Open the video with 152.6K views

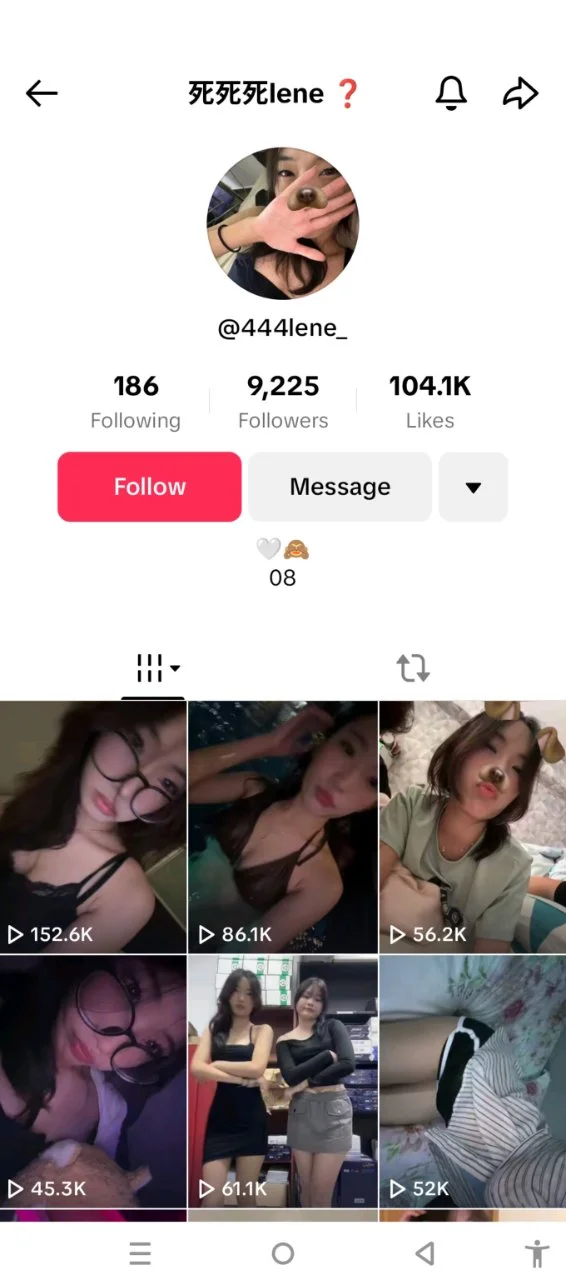click(x=93, y=827)
